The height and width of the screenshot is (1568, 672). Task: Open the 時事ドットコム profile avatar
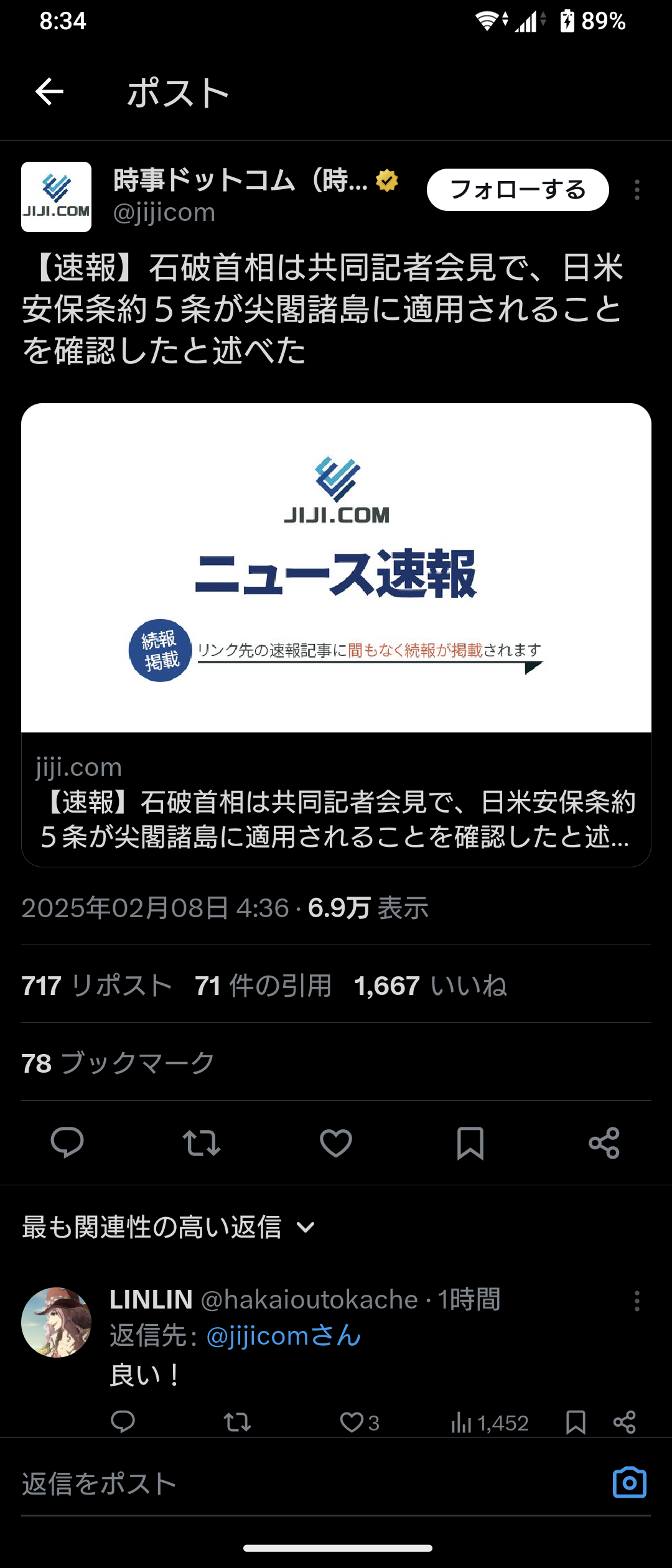(x=56, y=197)
